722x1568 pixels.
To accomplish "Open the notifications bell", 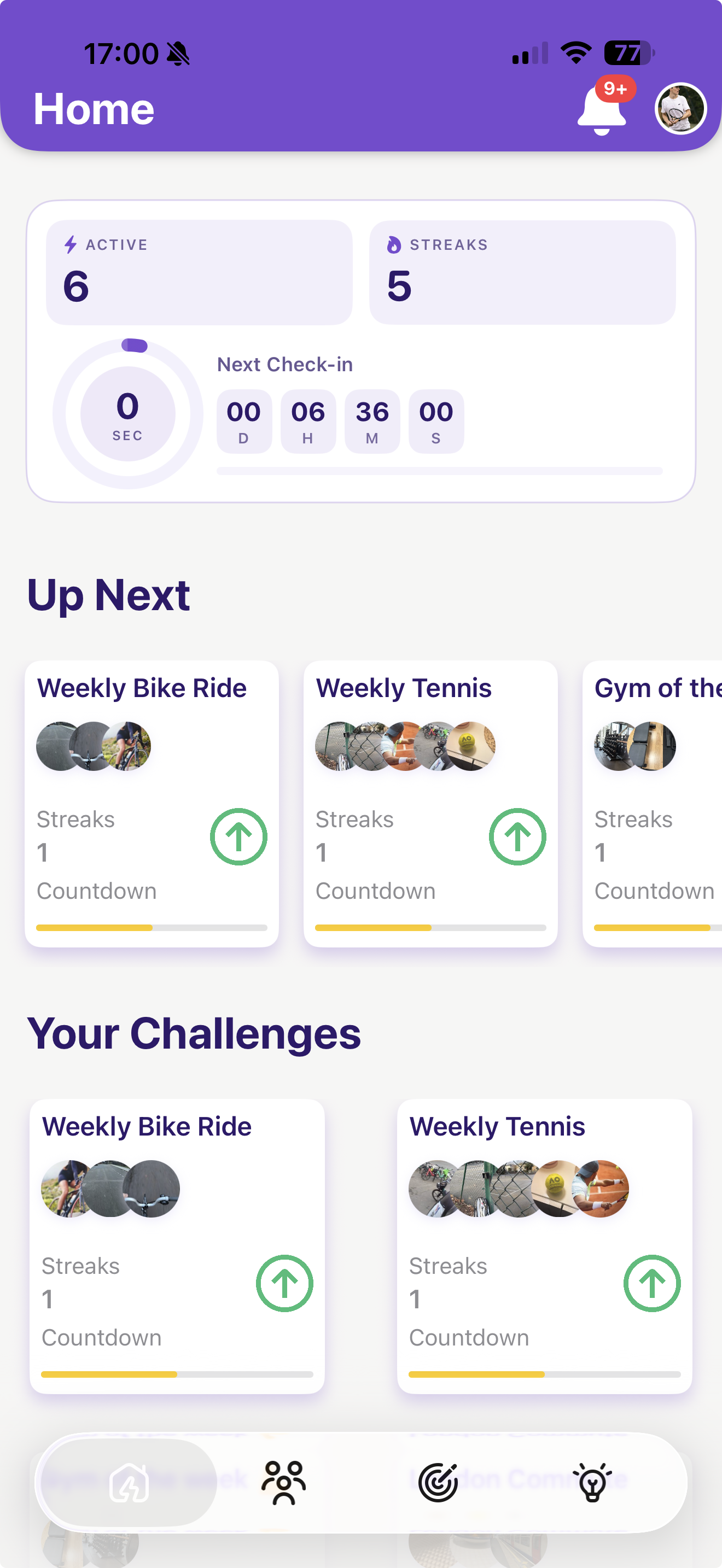I will pos(602,109).
